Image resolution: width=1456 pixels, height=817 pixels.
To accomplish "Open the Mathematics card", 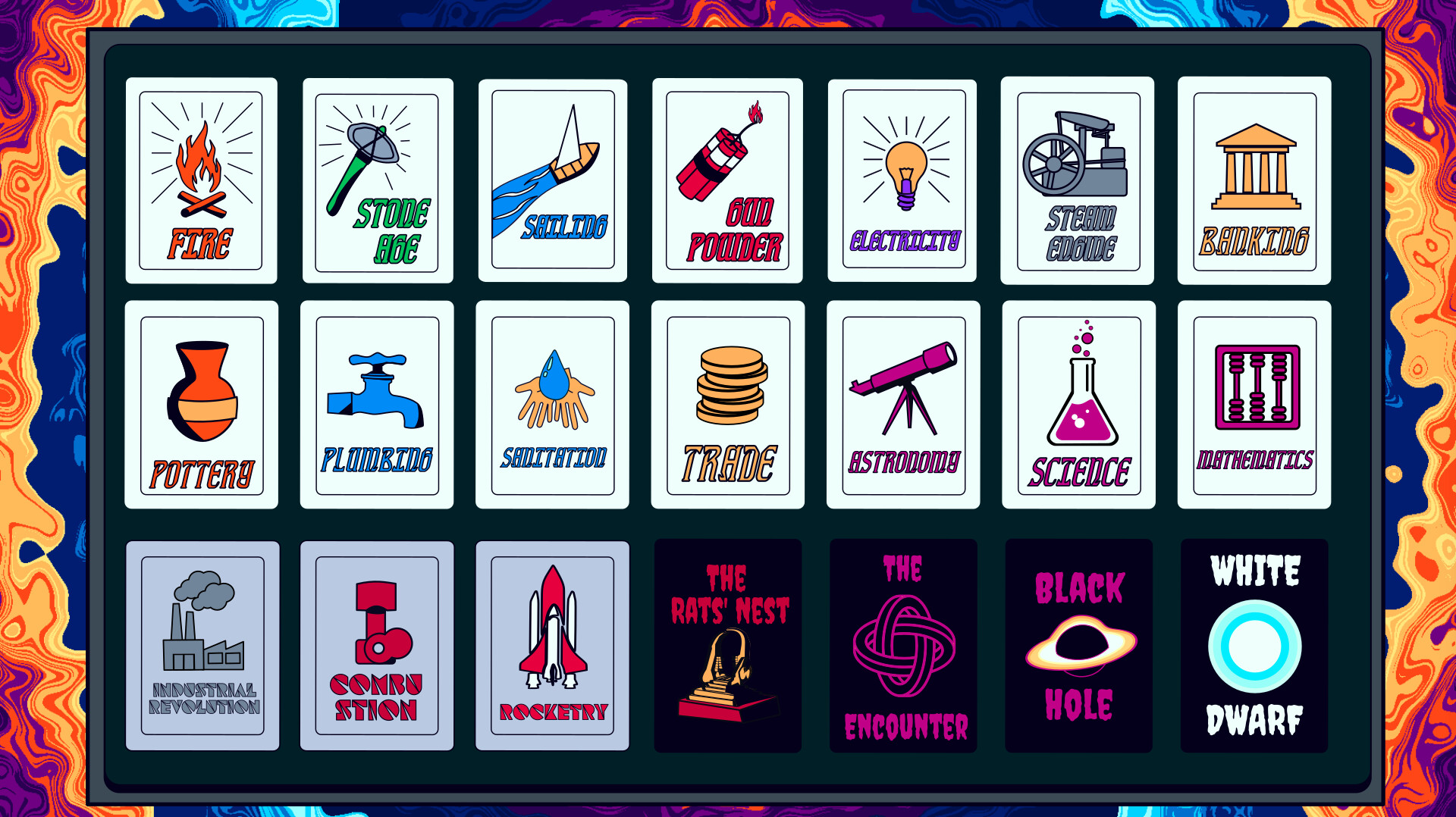I will point(1254,405).
